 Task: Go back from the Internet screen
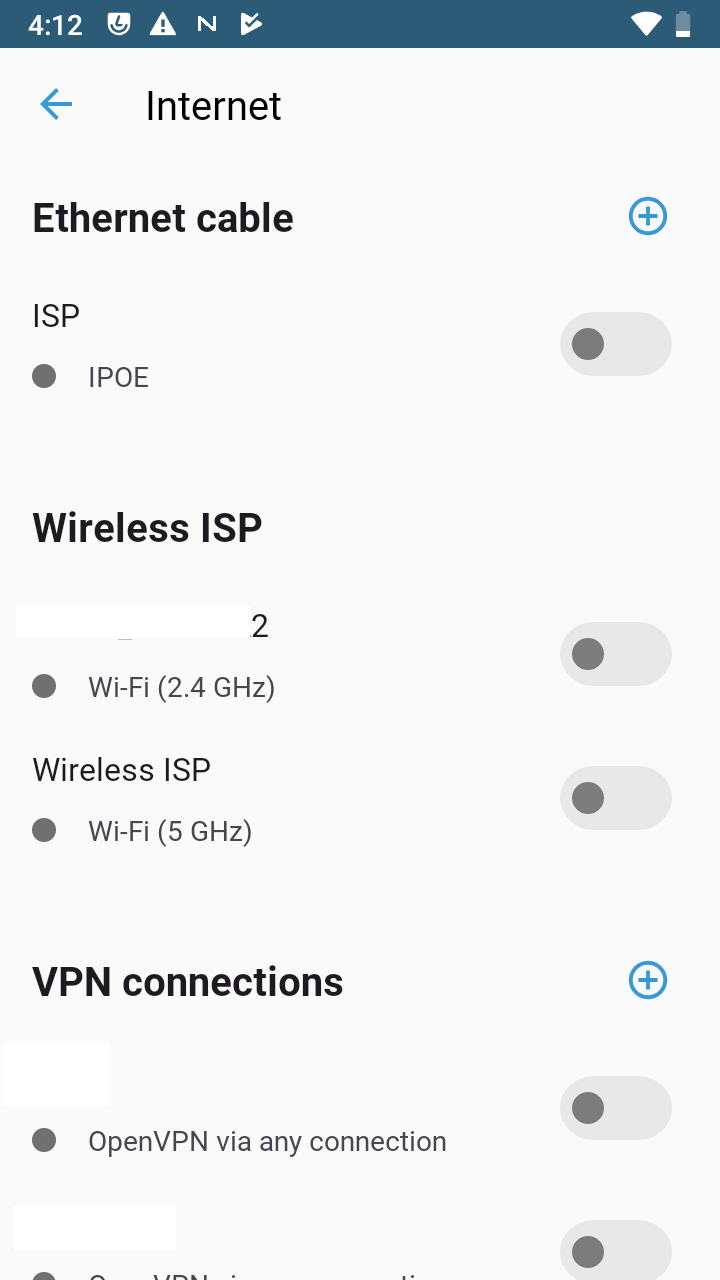[56, 104]
